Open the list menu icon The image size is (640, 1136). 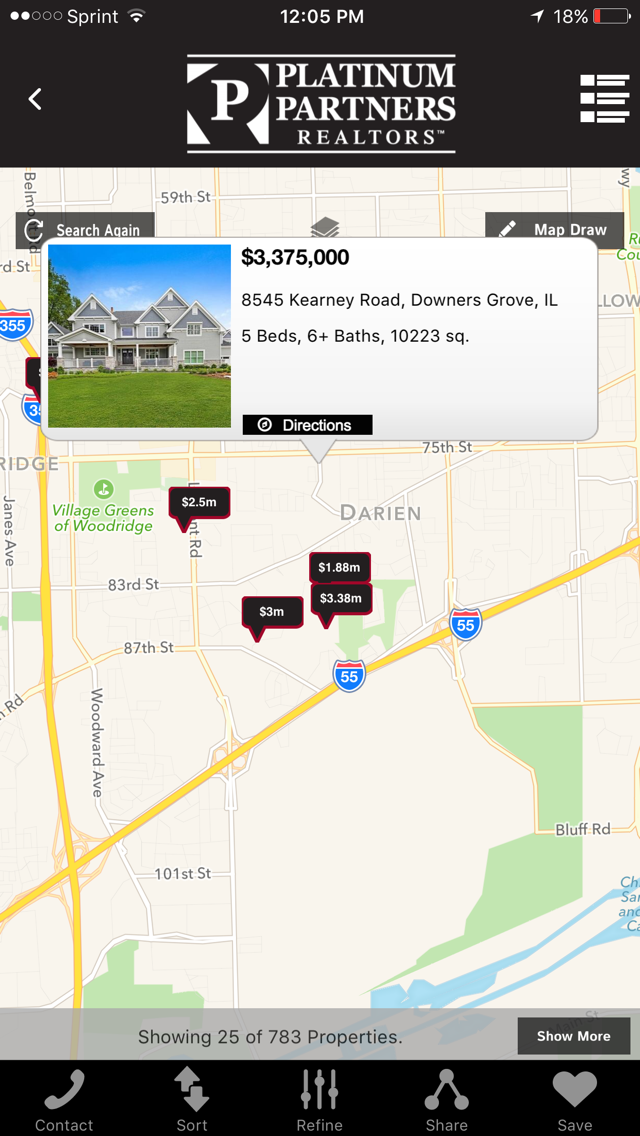[x=604, y=99]
